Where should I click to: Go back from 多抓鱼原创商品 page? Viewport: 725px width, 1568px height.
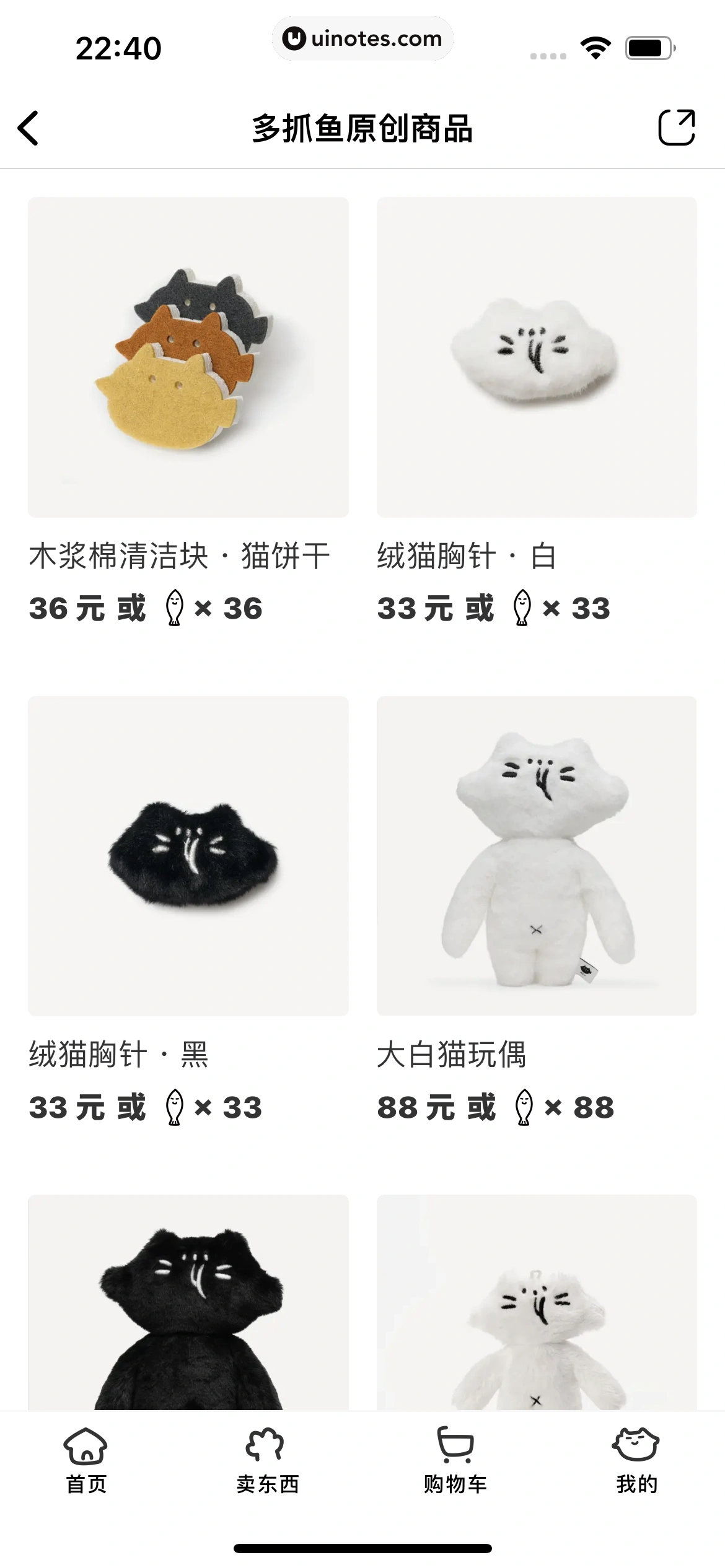(x=29, y=128)
